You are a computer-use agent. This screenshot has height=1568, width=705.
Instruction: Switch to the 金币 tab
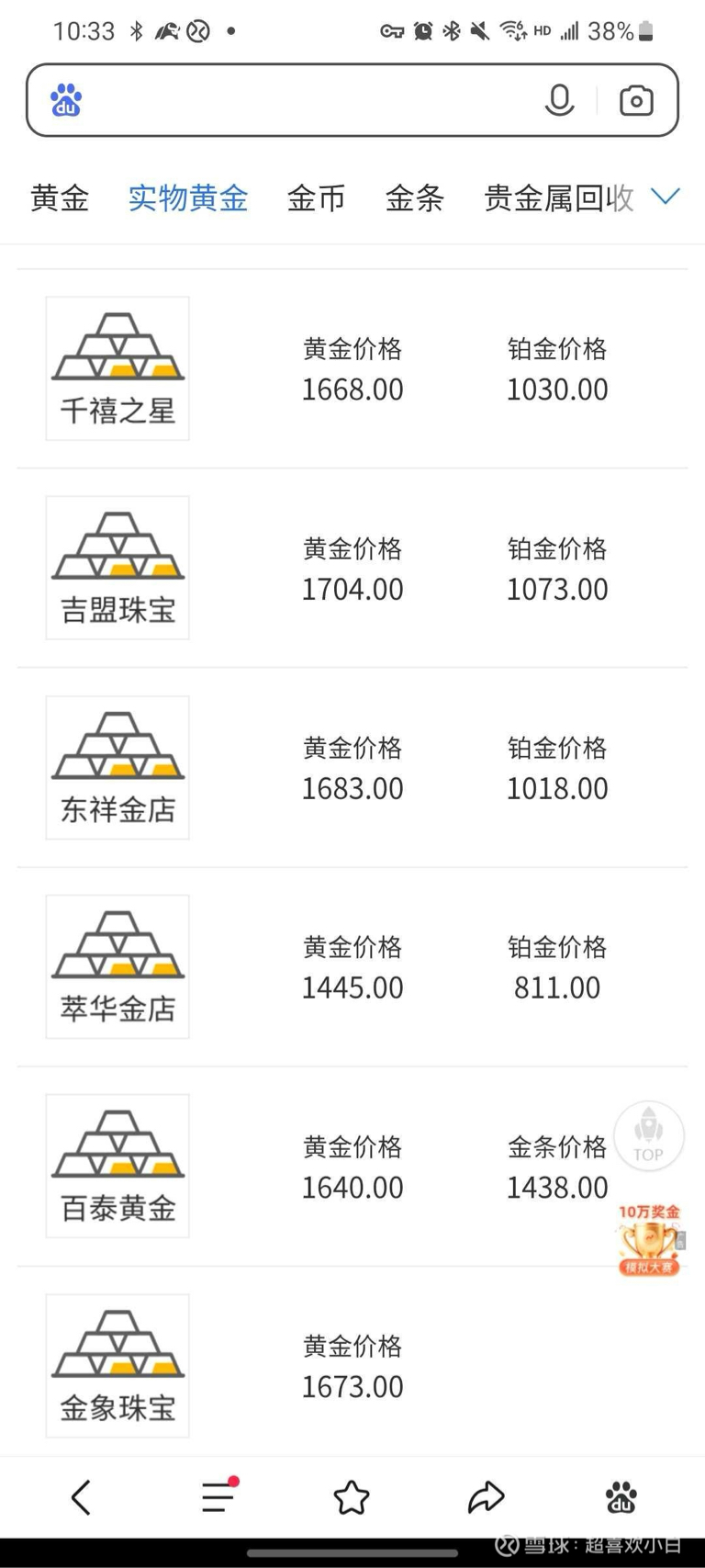tap(316, 198)
